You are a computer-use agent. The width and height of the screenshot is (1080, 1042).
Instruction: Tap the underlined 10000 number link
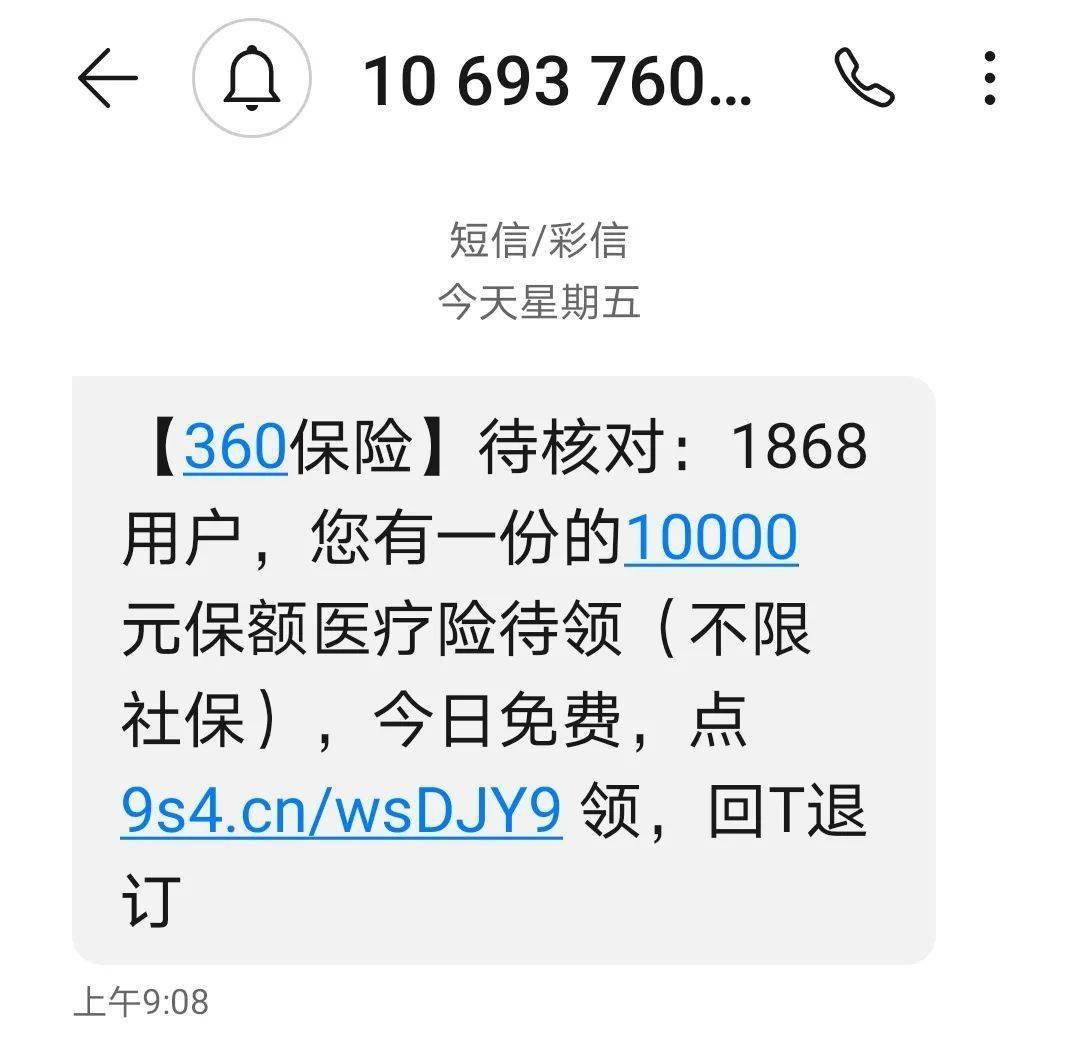click(x=710, y=538)
